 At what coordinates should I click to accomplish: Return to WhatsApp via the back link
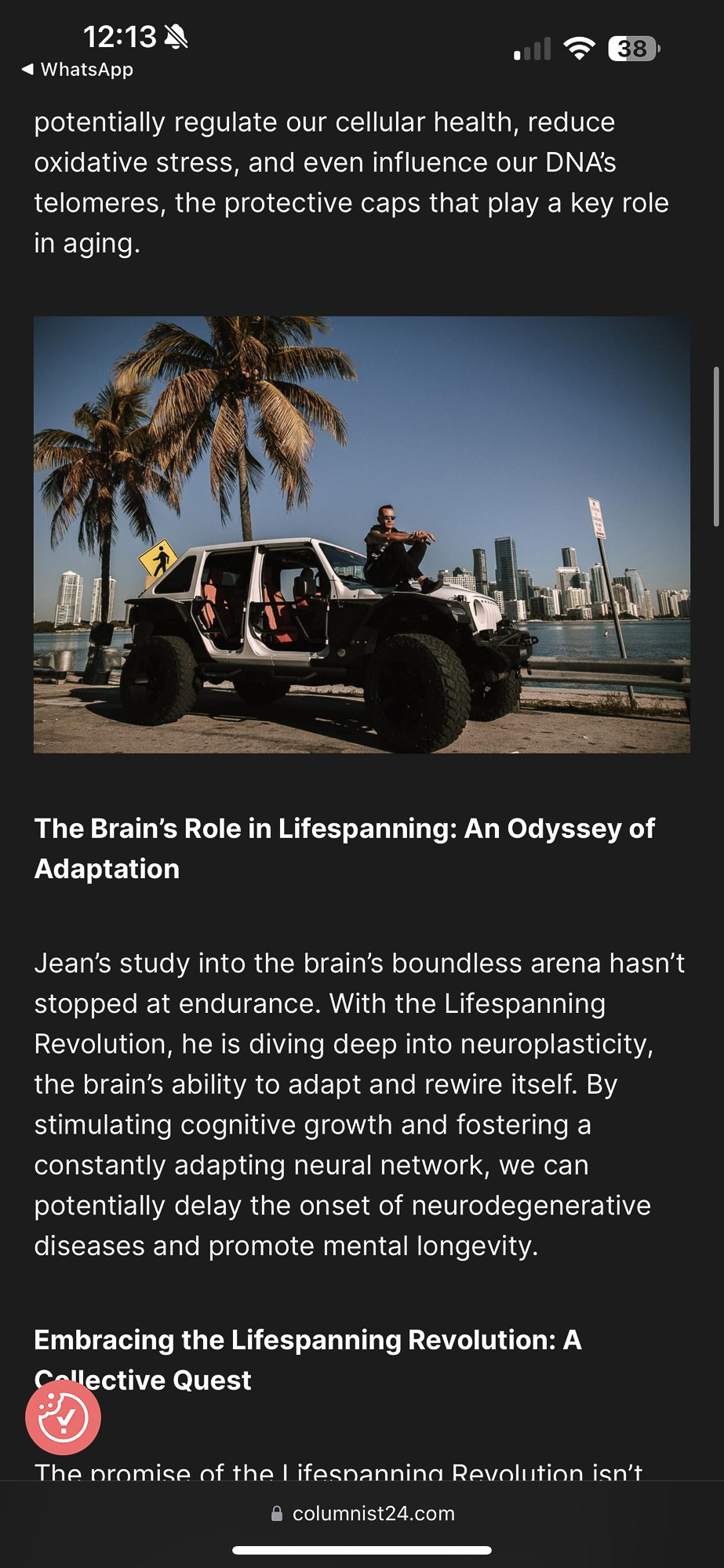(x=78, y=70)
